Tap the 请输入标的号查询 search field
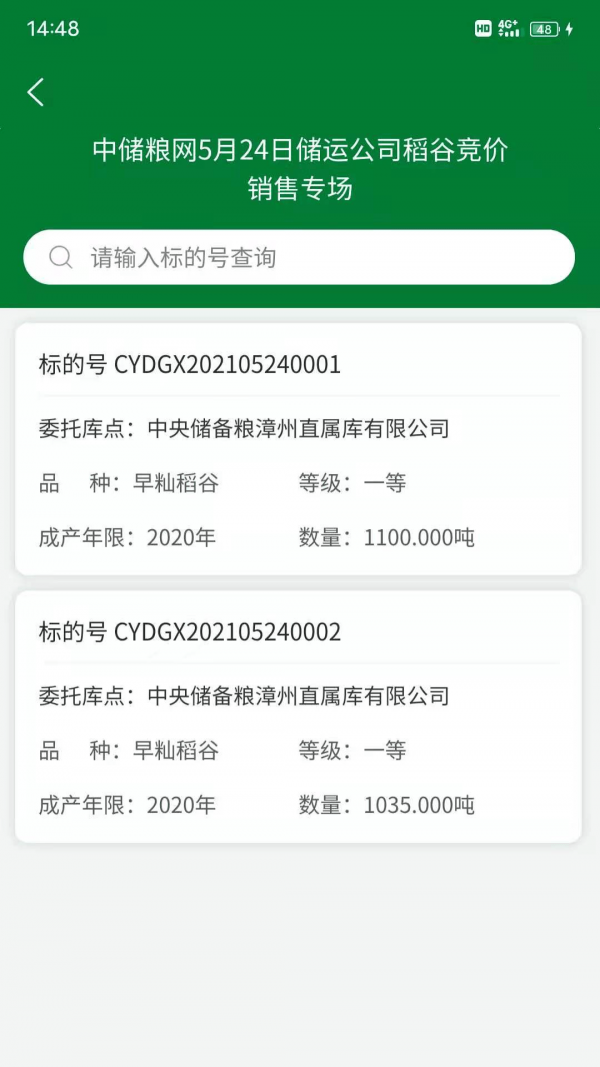The width and height of the screenshot is (600, 1067). pyautogui.click(x=300, y=258)
